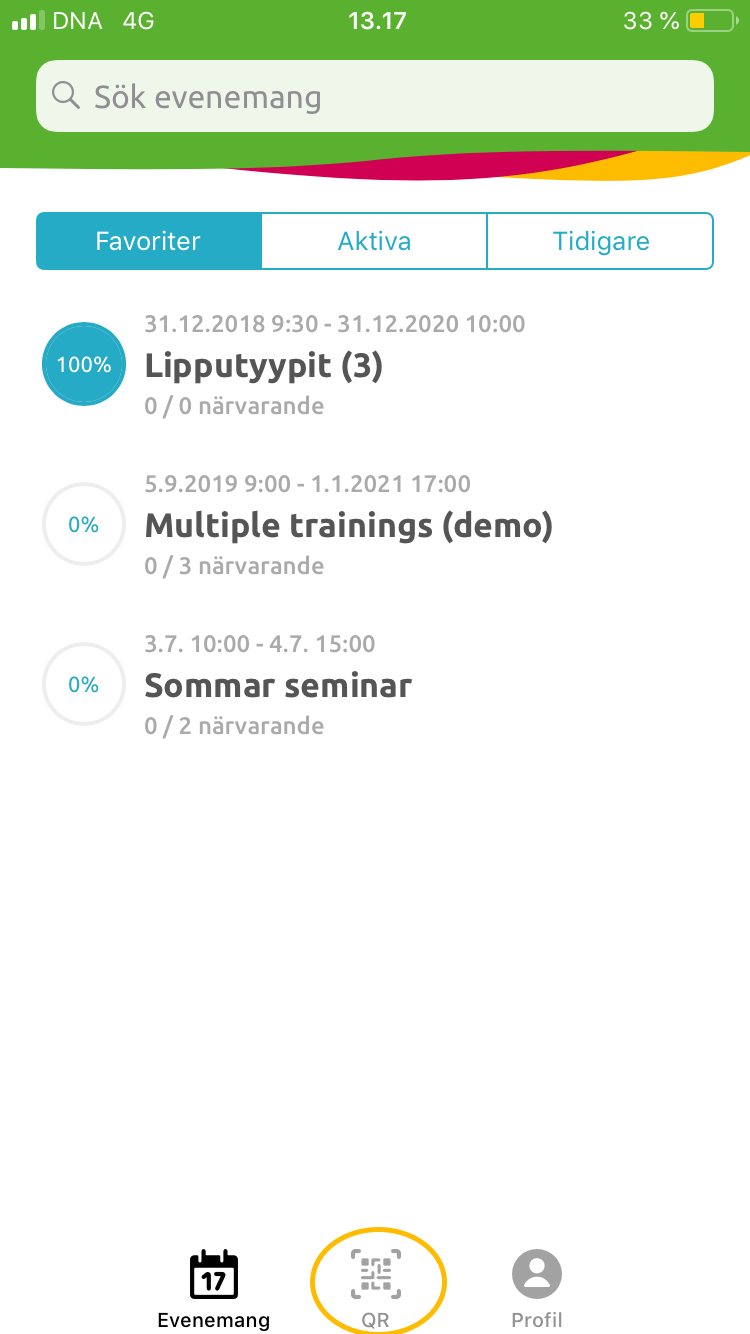Image resolution: width=750 pixels, height=1334 pixels.
Task: Tap the 4G network indicator
Action: click(x=138, y=20)
